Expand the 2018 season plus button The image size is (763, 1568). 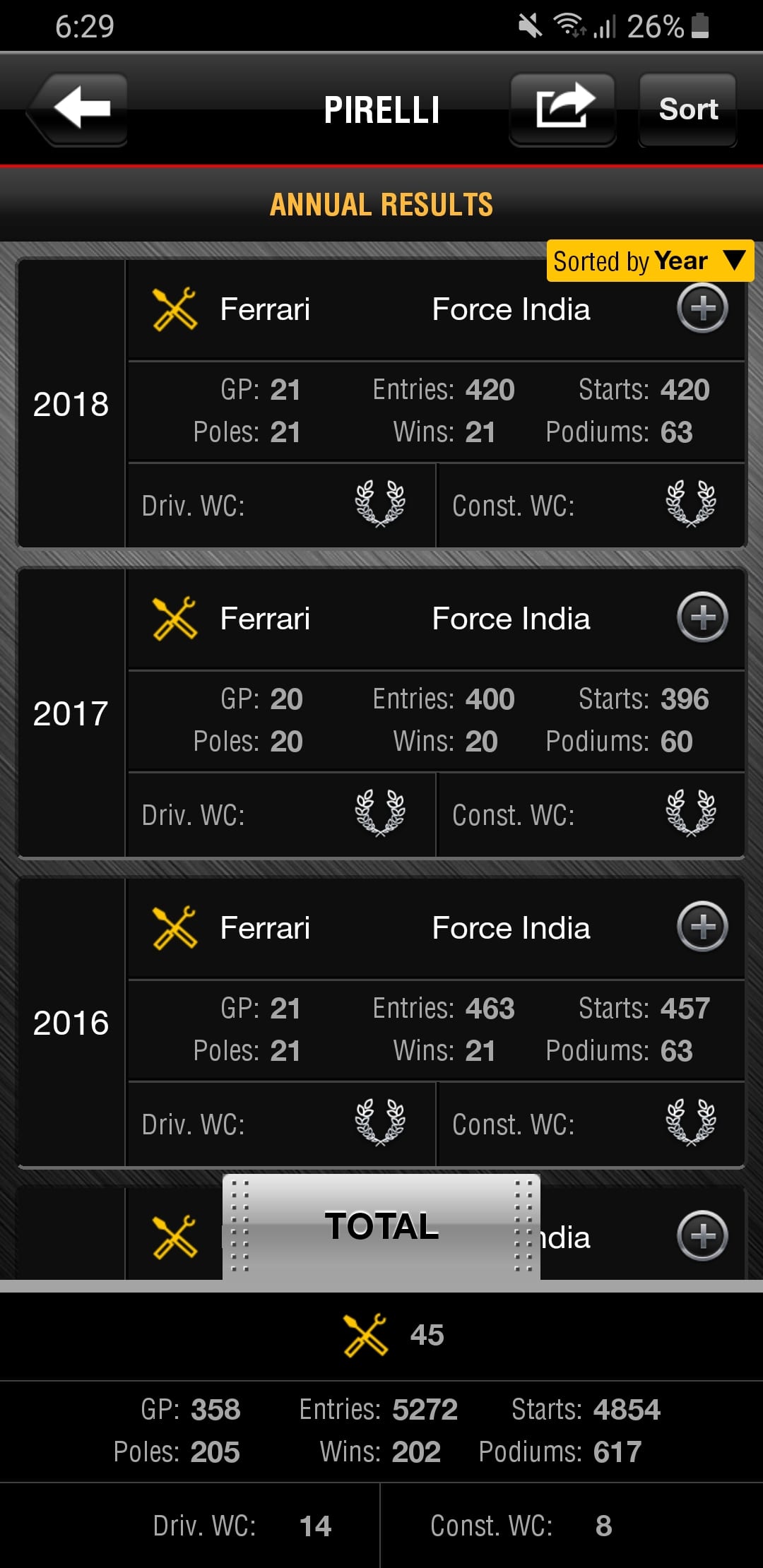[702, 309]
